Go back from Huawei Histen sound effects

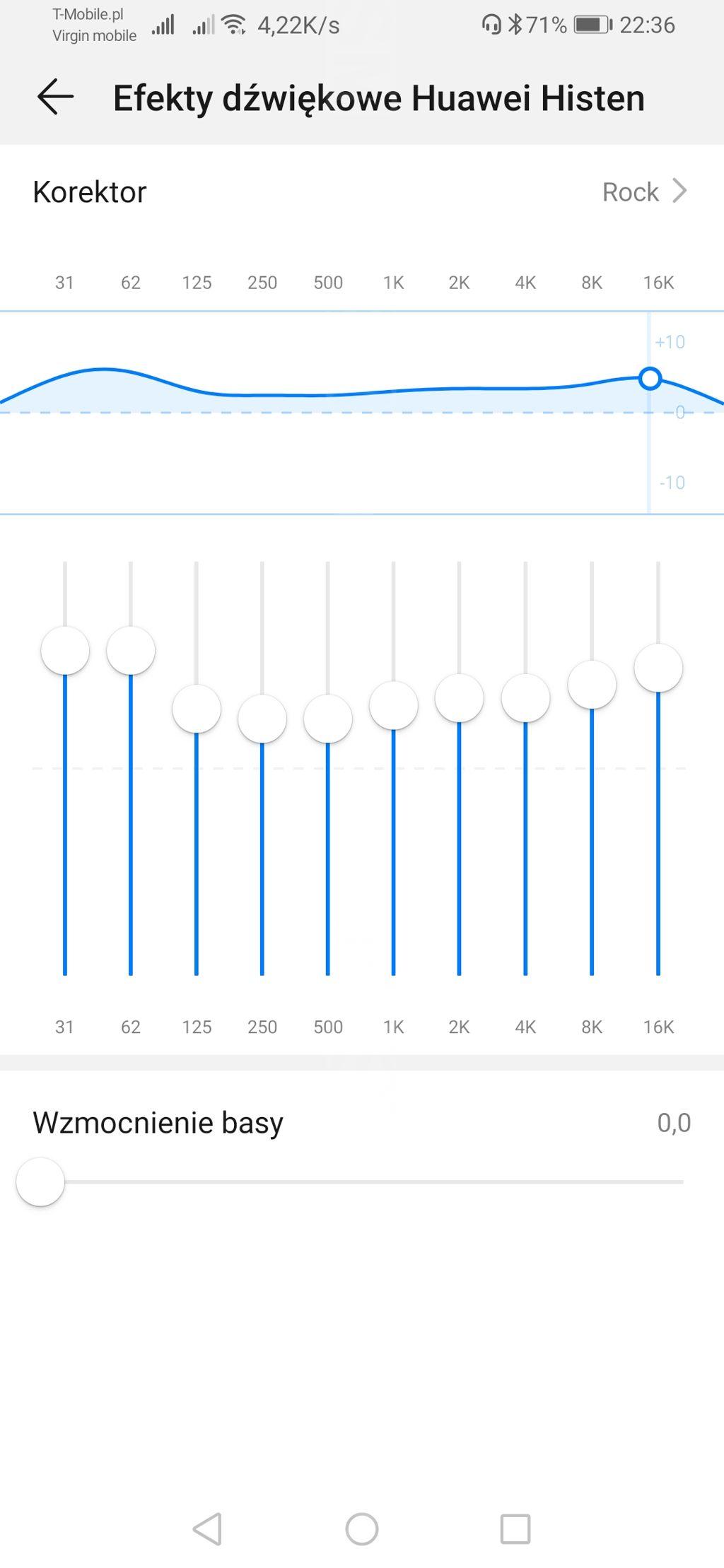tap(55, 97)
